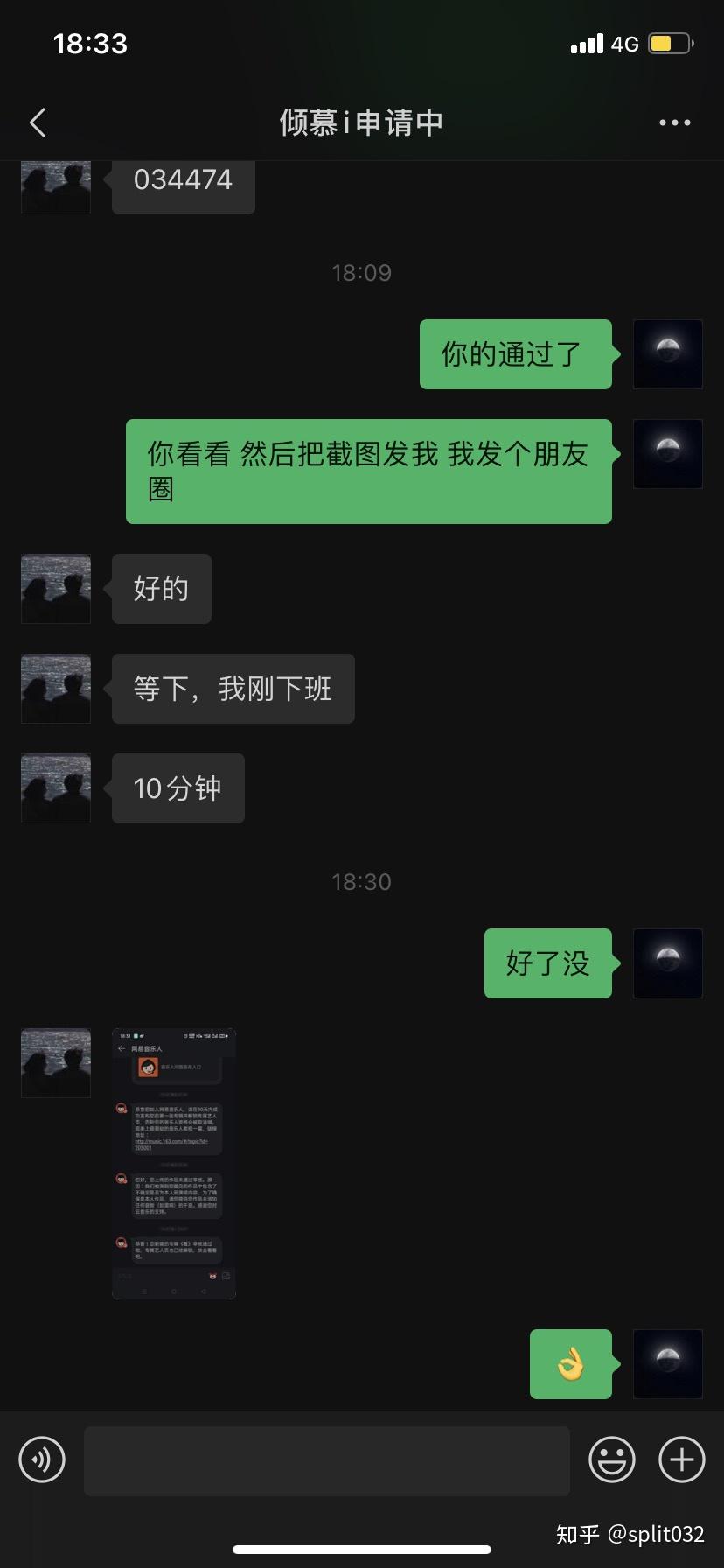Open the attachment plus menu
The width and height of the screenshot is (724, 1568).
tap(681, 1459)
